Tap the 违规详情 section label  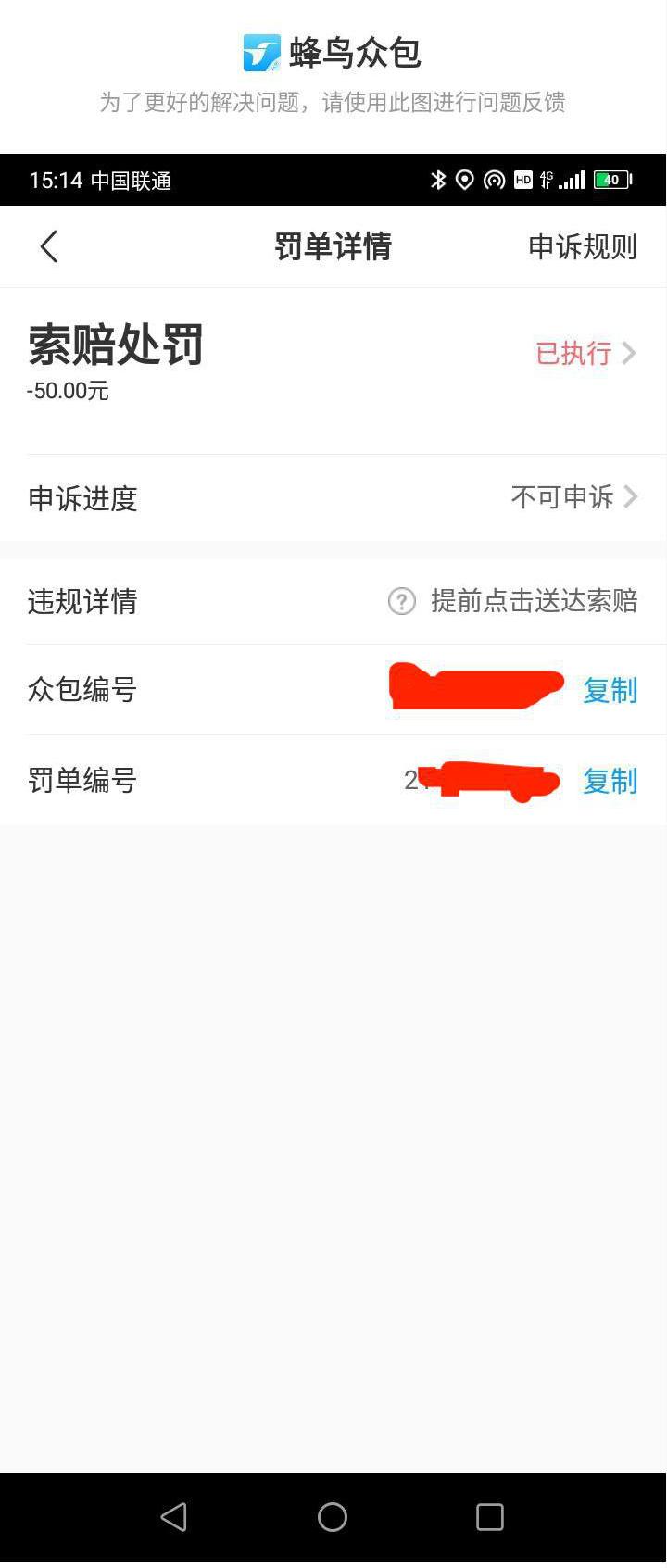(82, 601)
